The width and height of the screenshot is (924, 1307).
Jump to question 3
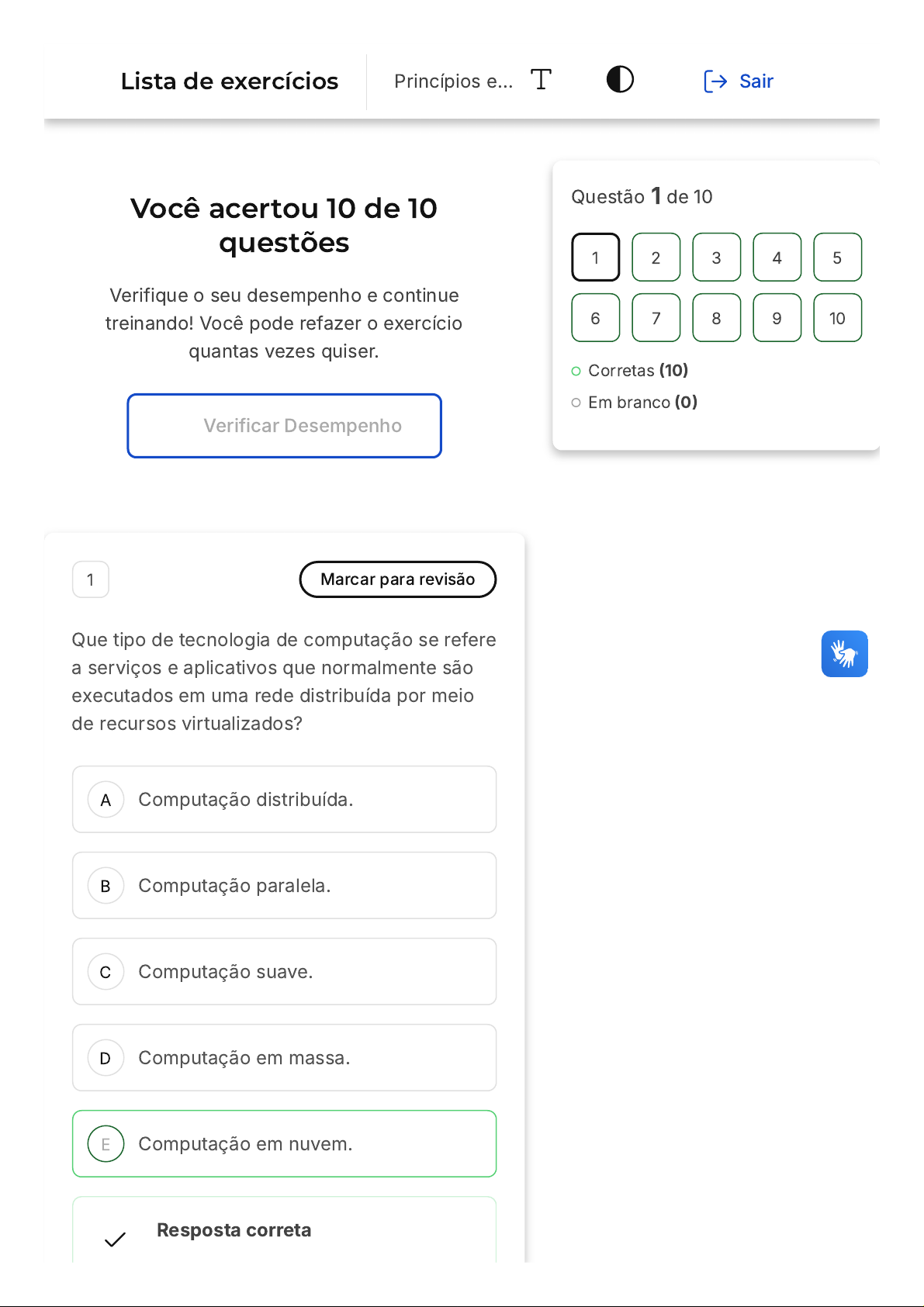(x=717, y=258)
